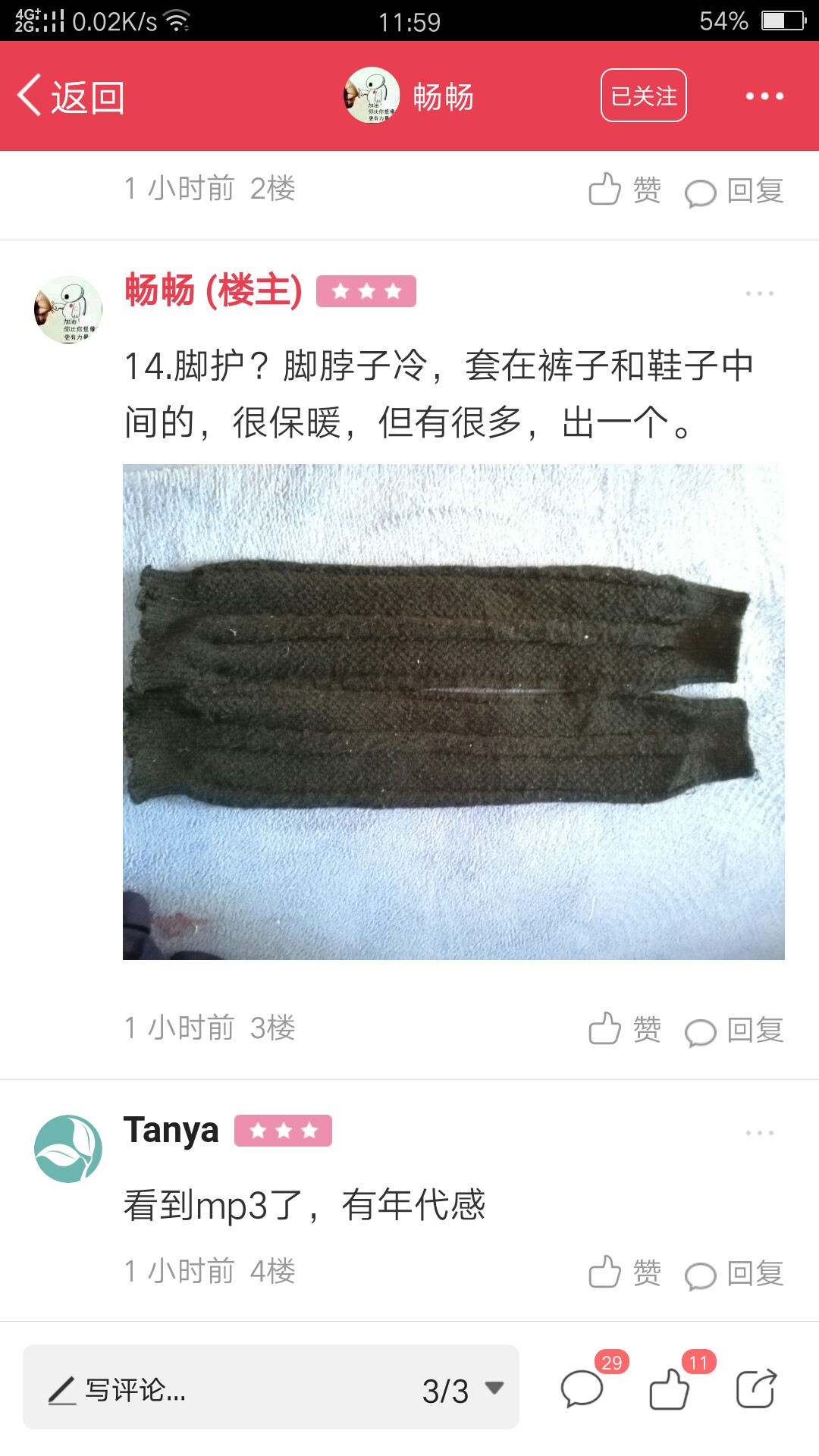
Task: Tap the 已关注 follow button
Action: tap(644, 96)
